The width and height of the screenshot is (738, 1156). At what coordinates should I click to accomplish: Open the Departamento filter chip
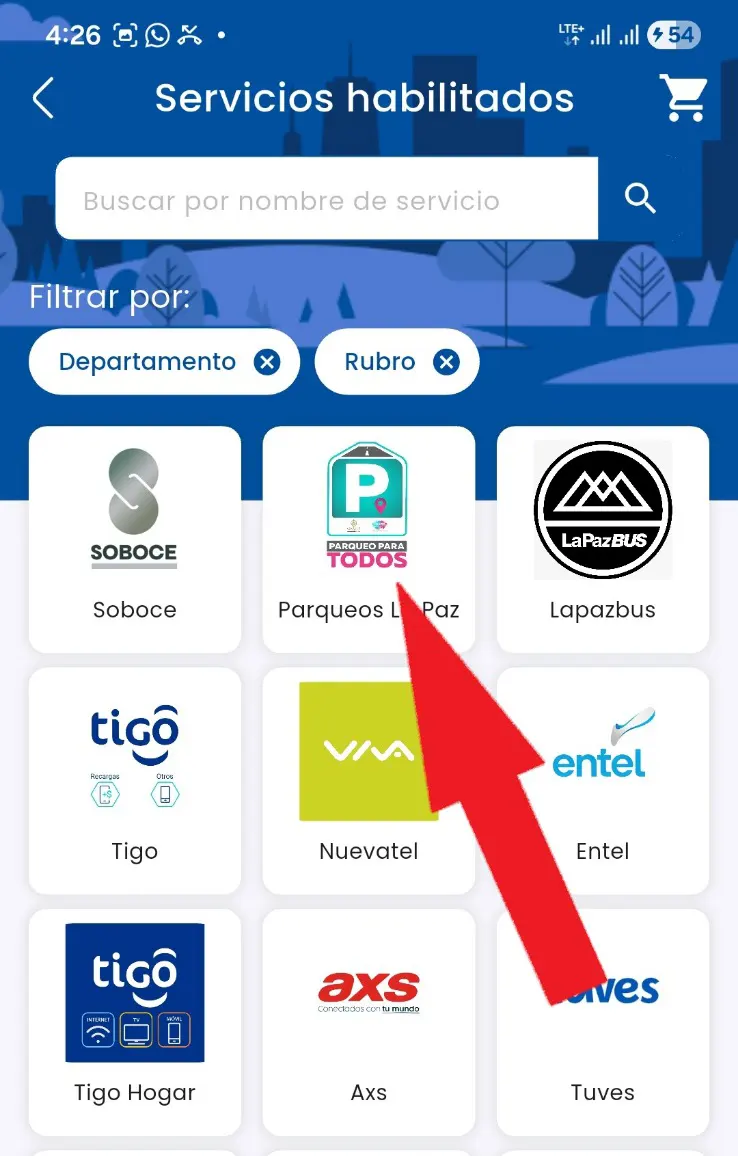pyautogui.click(x=147, y=362)
